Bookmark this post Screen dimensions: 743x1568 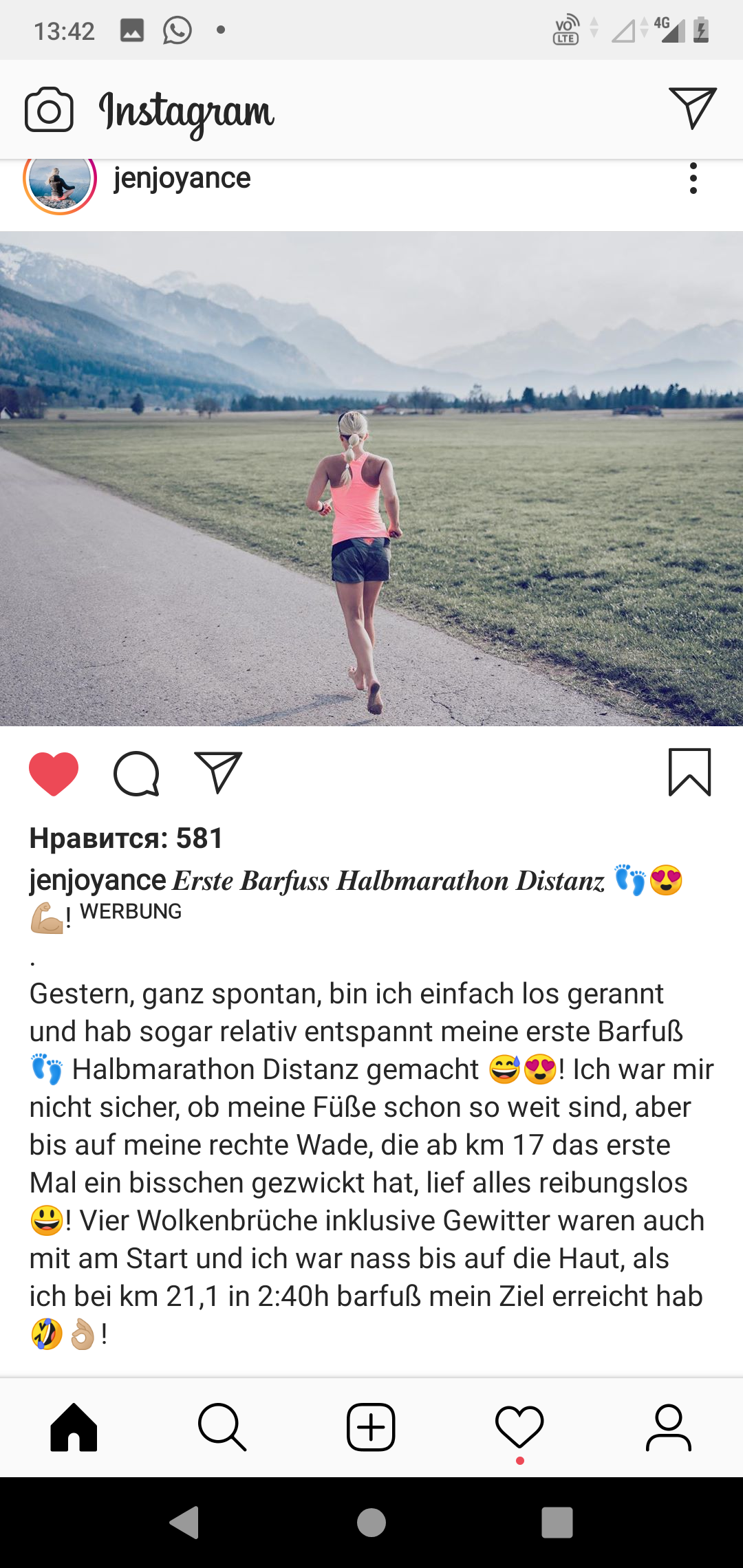[x=689, y=772]
